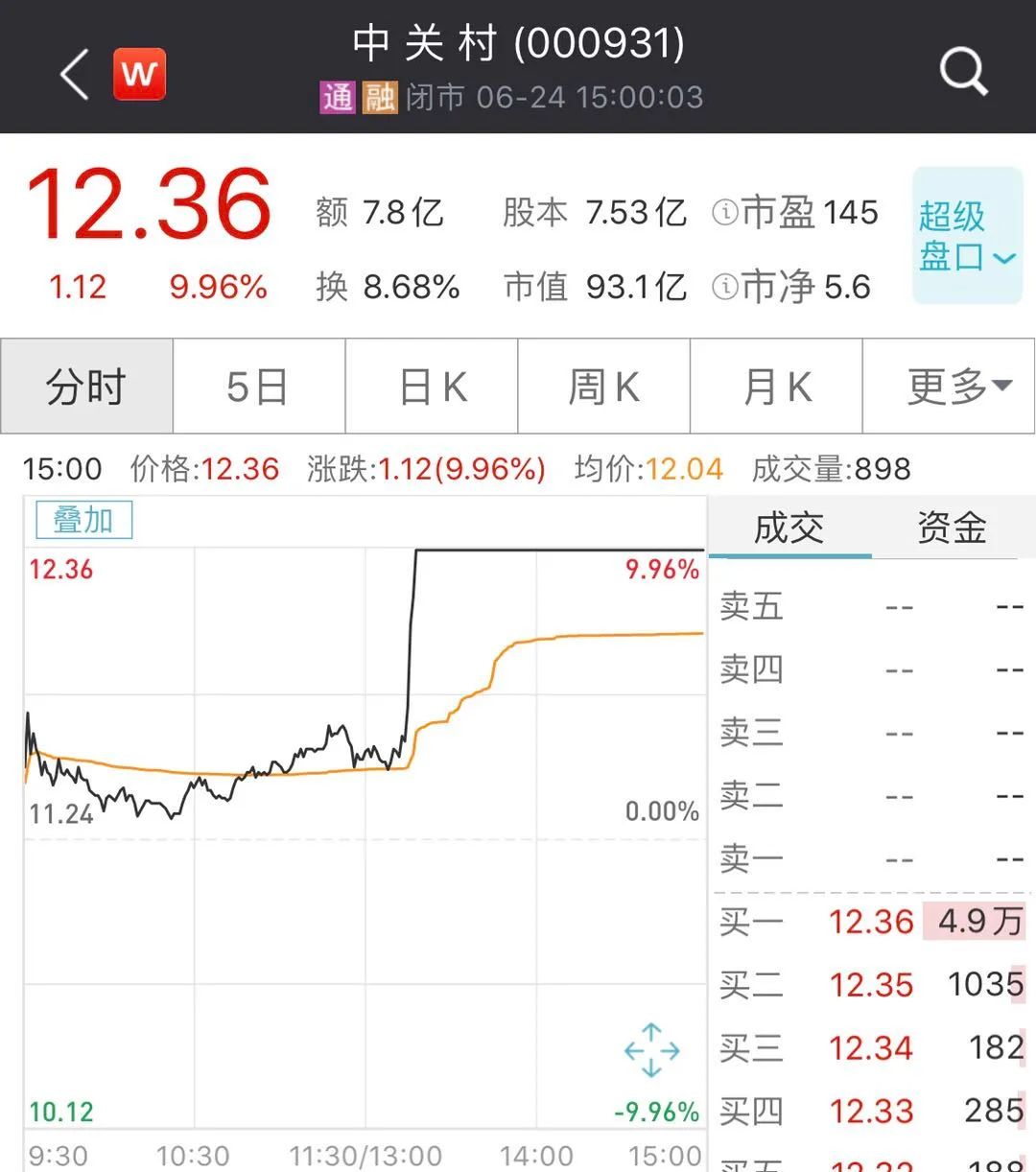
Task: Expand the chart with the arrows icon
Action: [x=651, y=1050]
